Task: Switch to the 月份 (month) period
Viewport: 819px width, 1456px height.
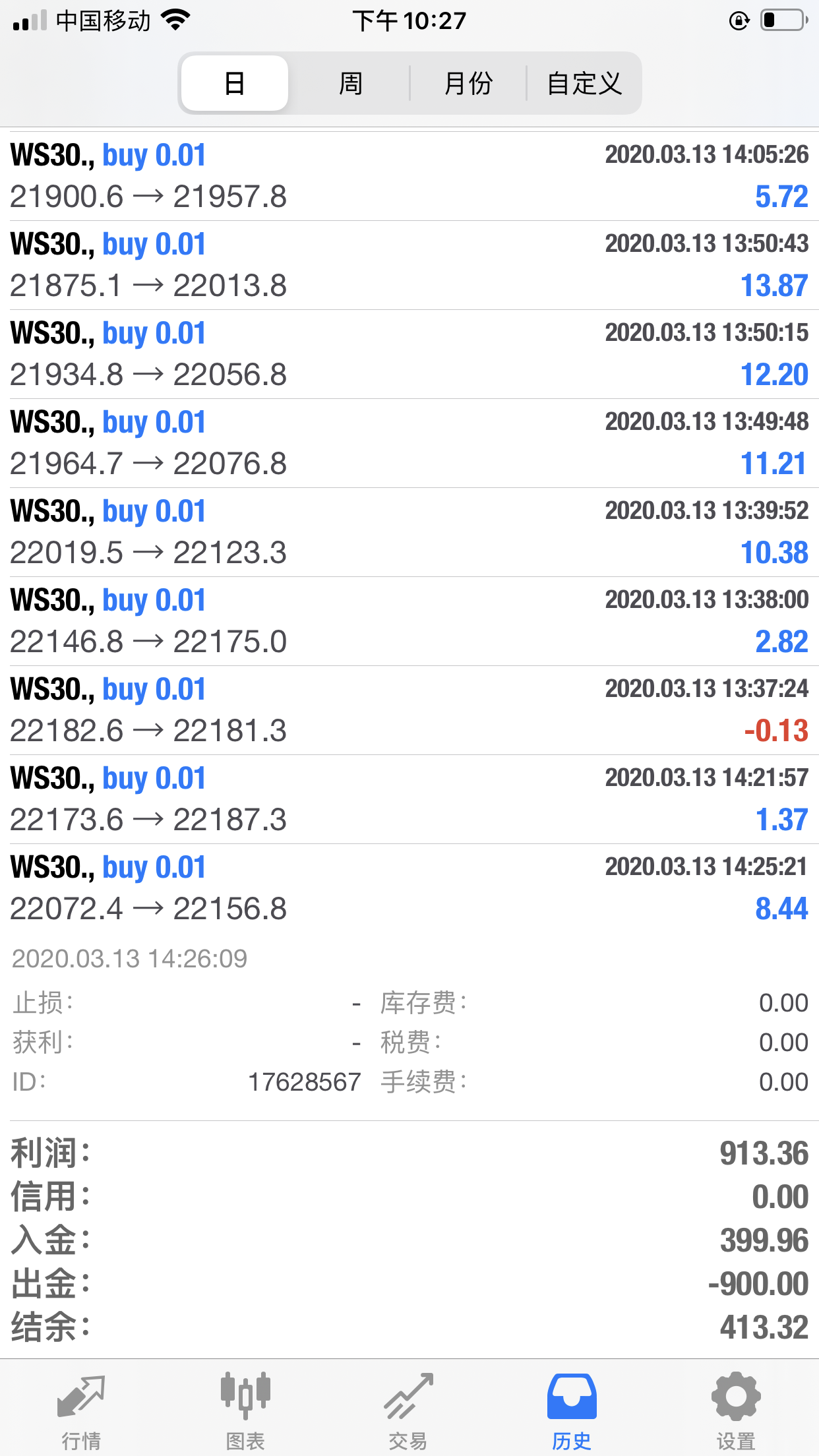Action: coord(468,84)
